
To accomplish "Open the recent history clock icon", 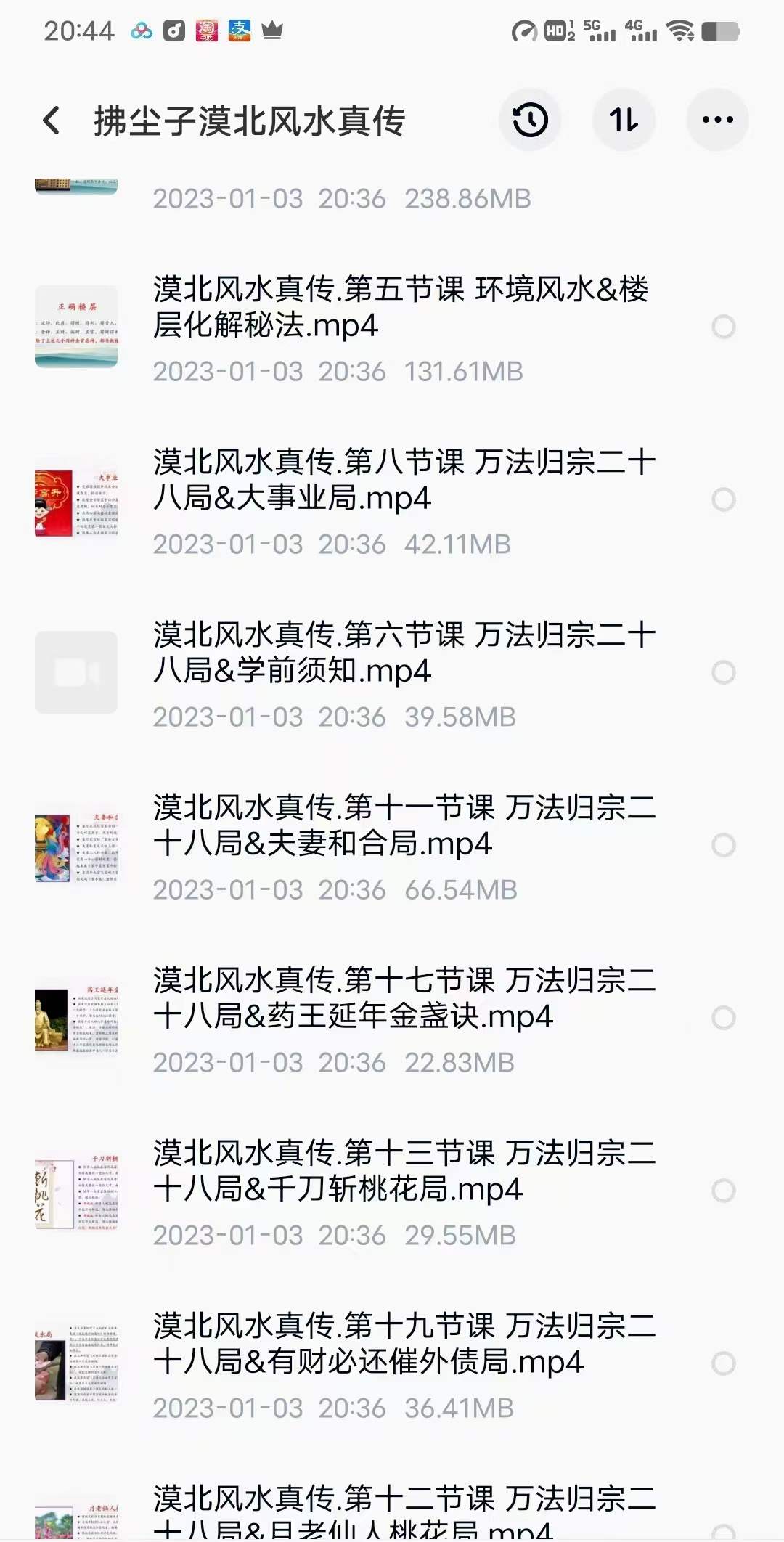I will [x=530, y=121].
